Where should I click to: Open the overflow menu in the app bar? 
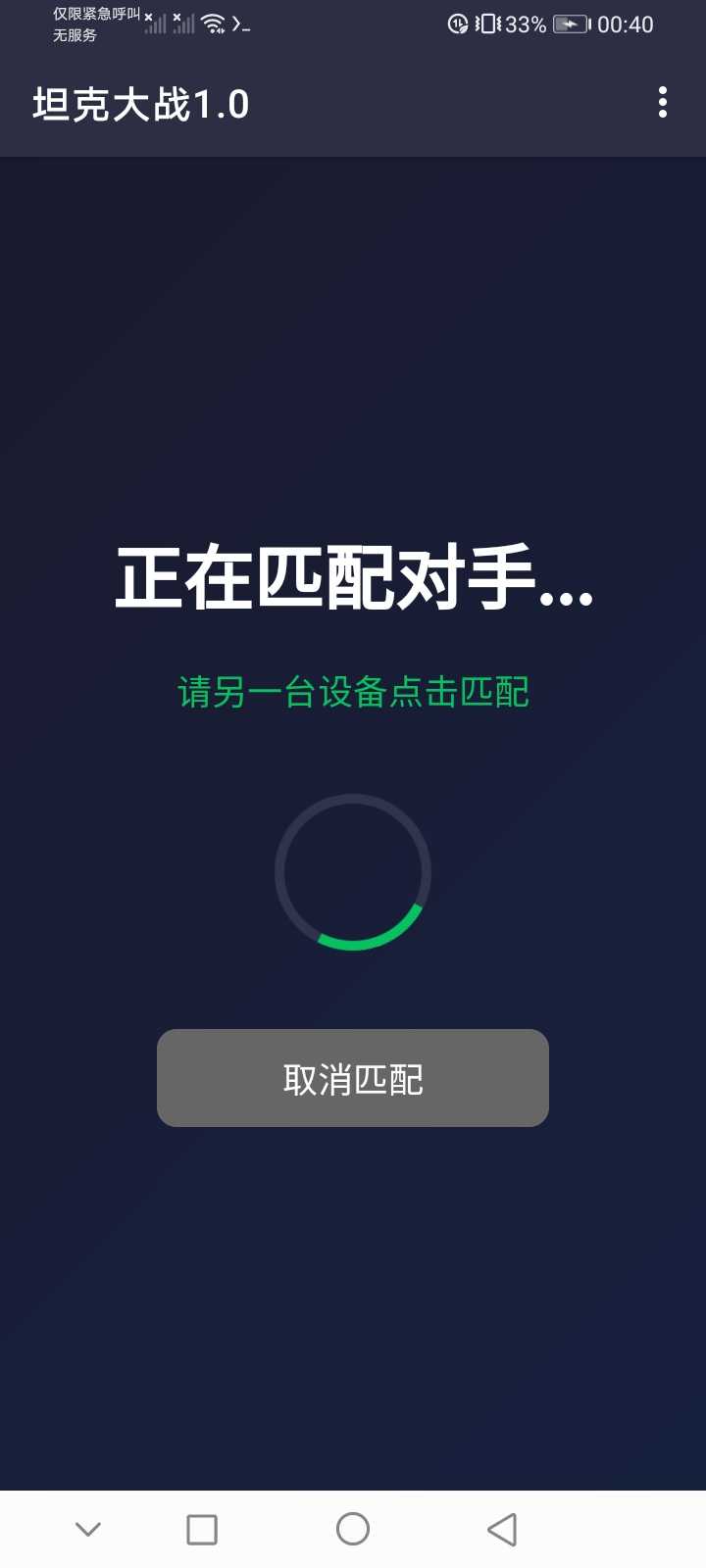click(663, 103)
